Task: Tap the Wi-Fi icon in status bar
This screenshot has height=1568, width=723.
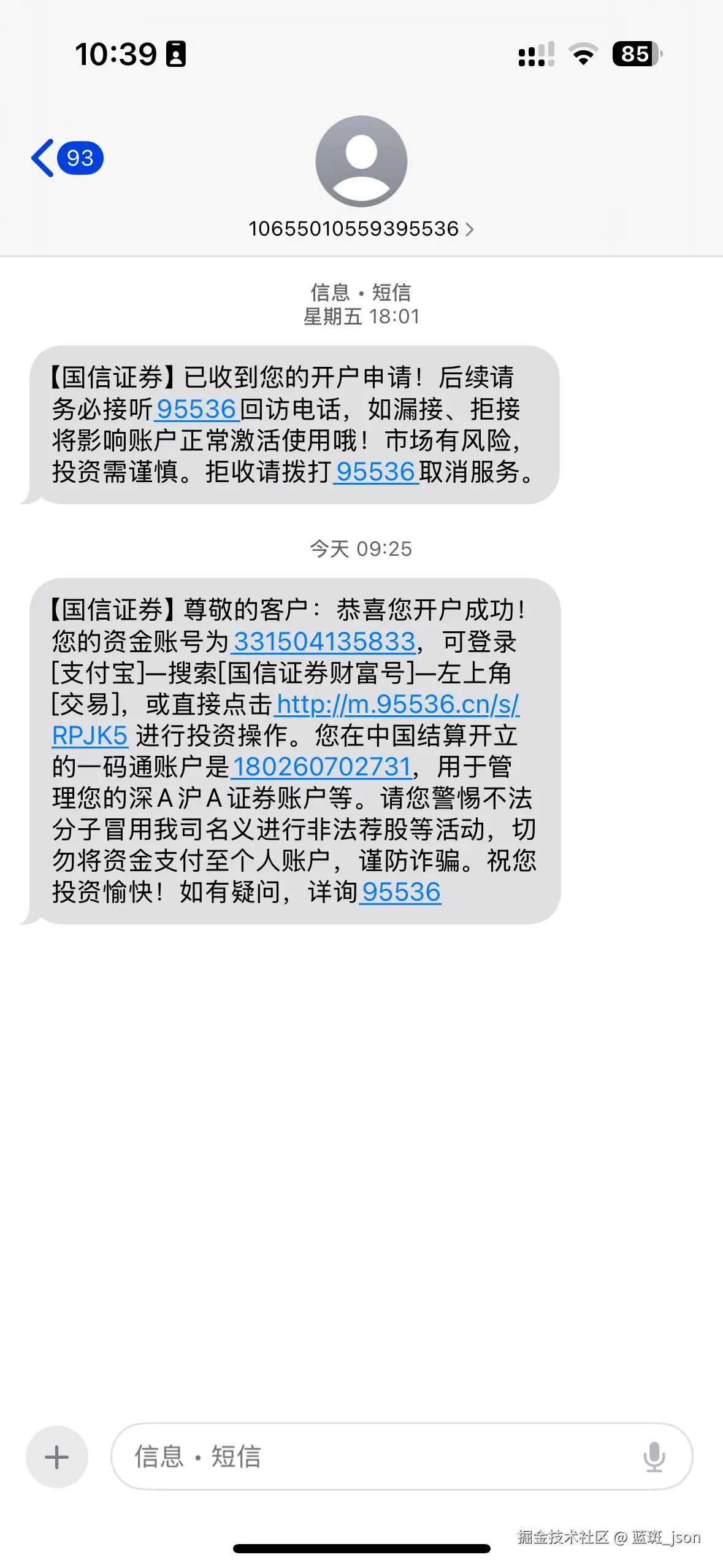Action: [582, 54]
